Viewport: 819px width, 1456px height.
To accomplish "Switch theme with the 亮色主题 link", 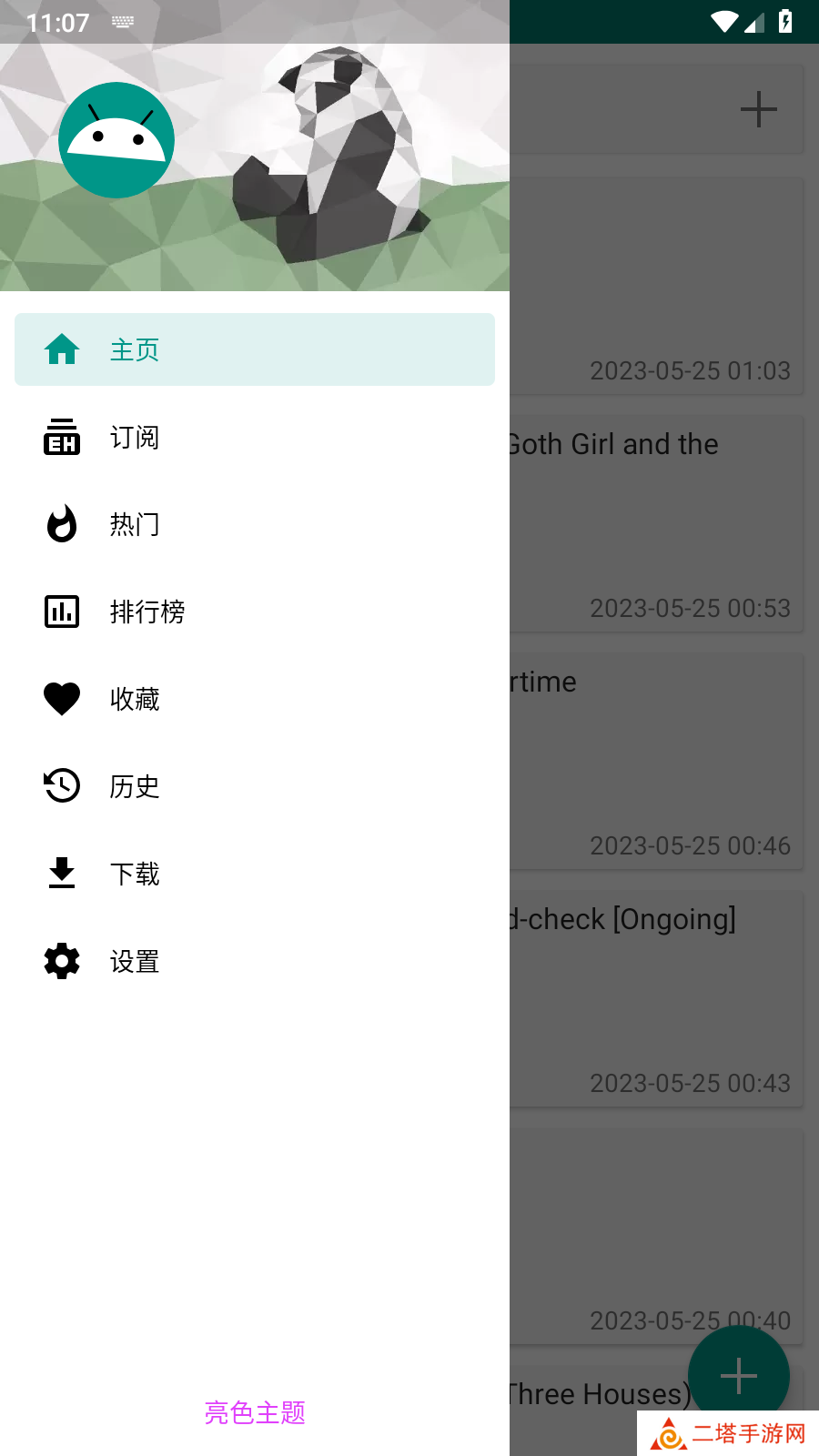I will coord(255,1412).
